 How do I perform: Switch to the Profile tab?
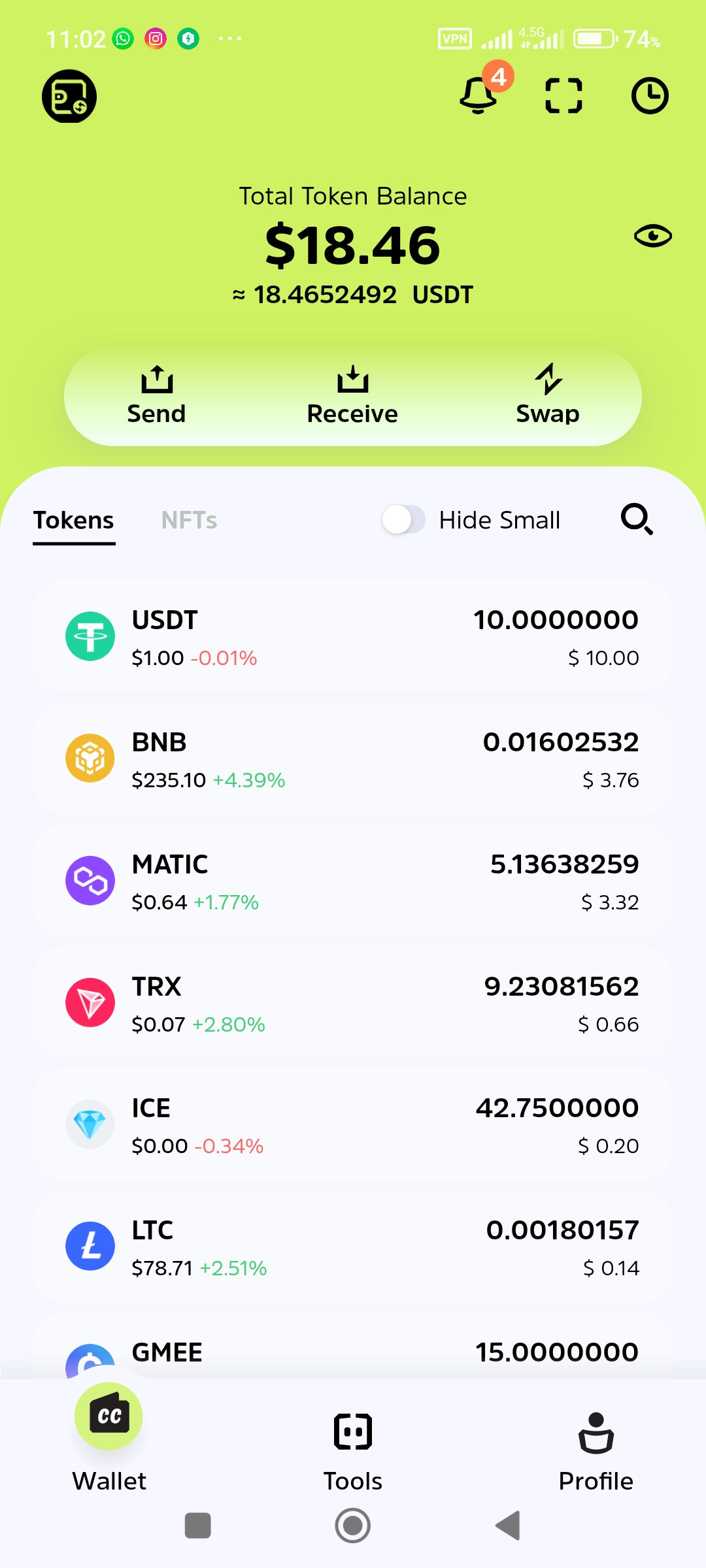pyautogui.click(x=596, y=1452)
